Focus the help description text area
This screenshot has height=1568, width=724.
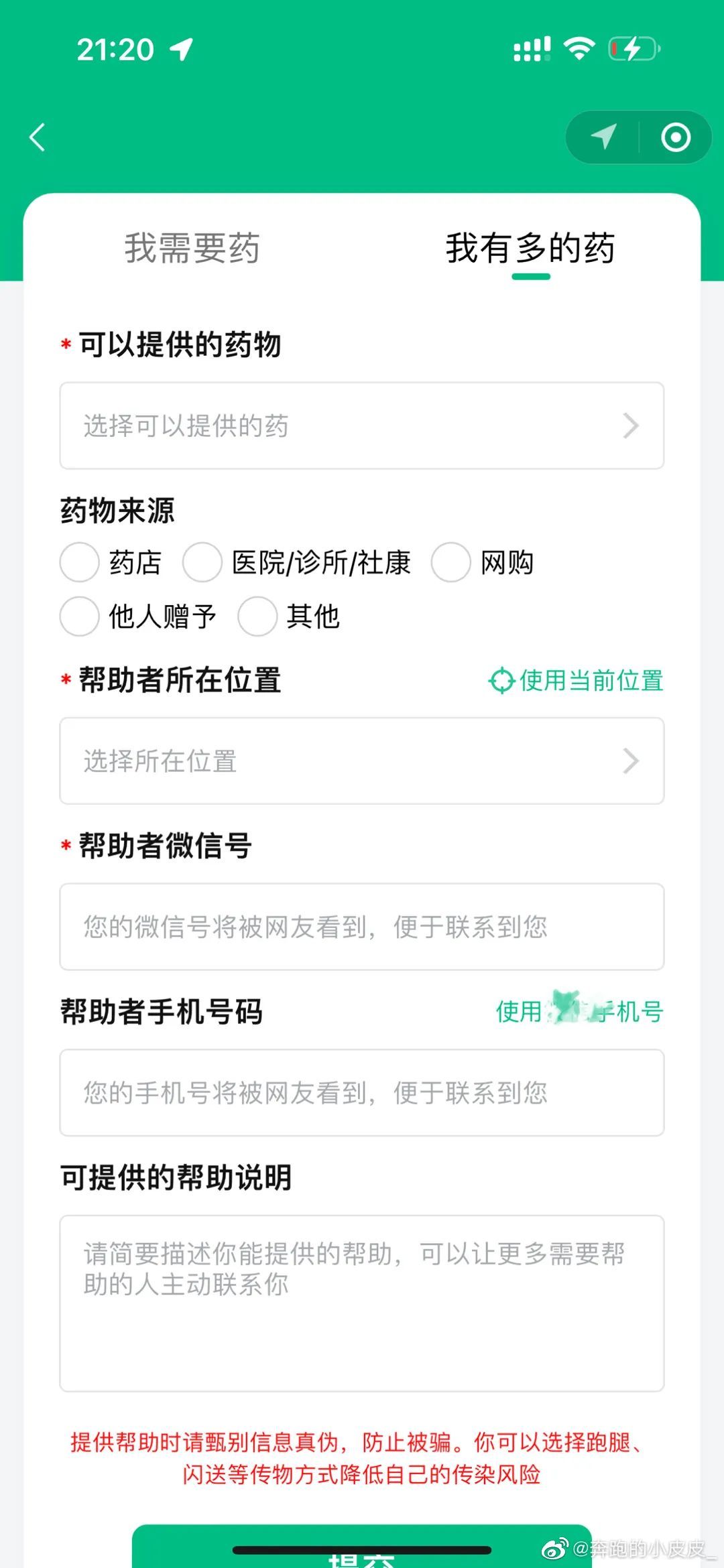362,1303
